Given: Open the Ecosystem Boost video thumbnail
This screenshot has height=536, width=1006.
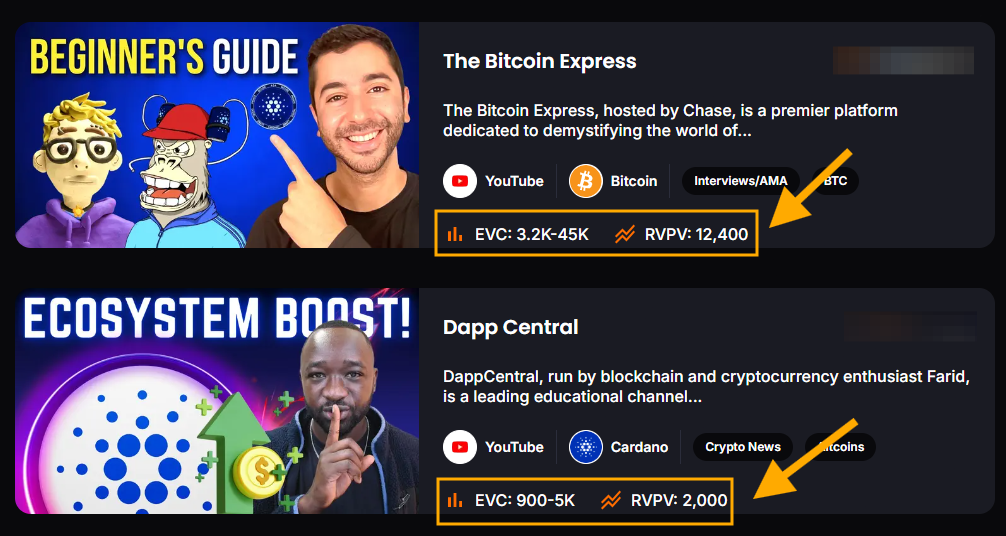Looking at the screenshot, I should [216, 401].
